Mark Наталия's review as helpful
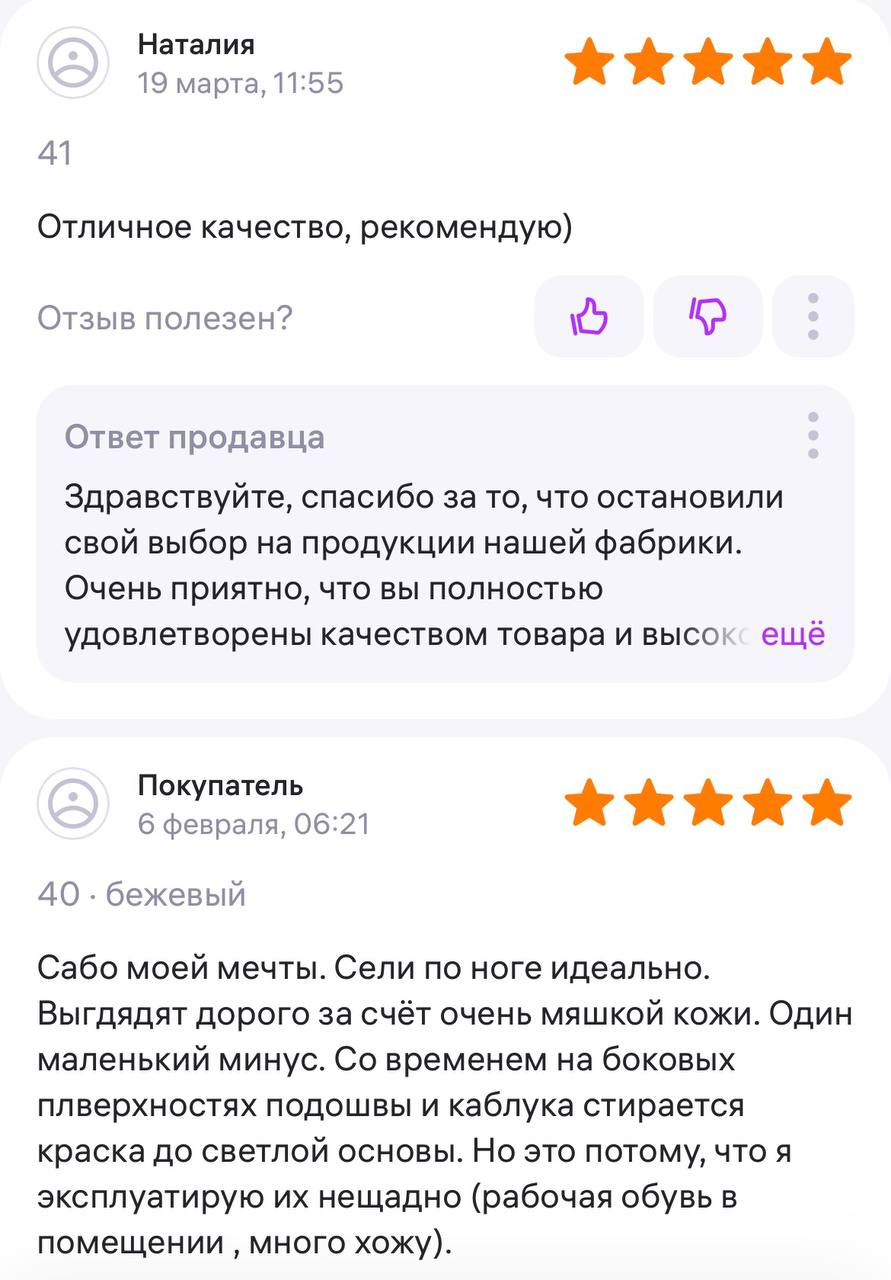891x1280 pixels. (x=589, y=317)
